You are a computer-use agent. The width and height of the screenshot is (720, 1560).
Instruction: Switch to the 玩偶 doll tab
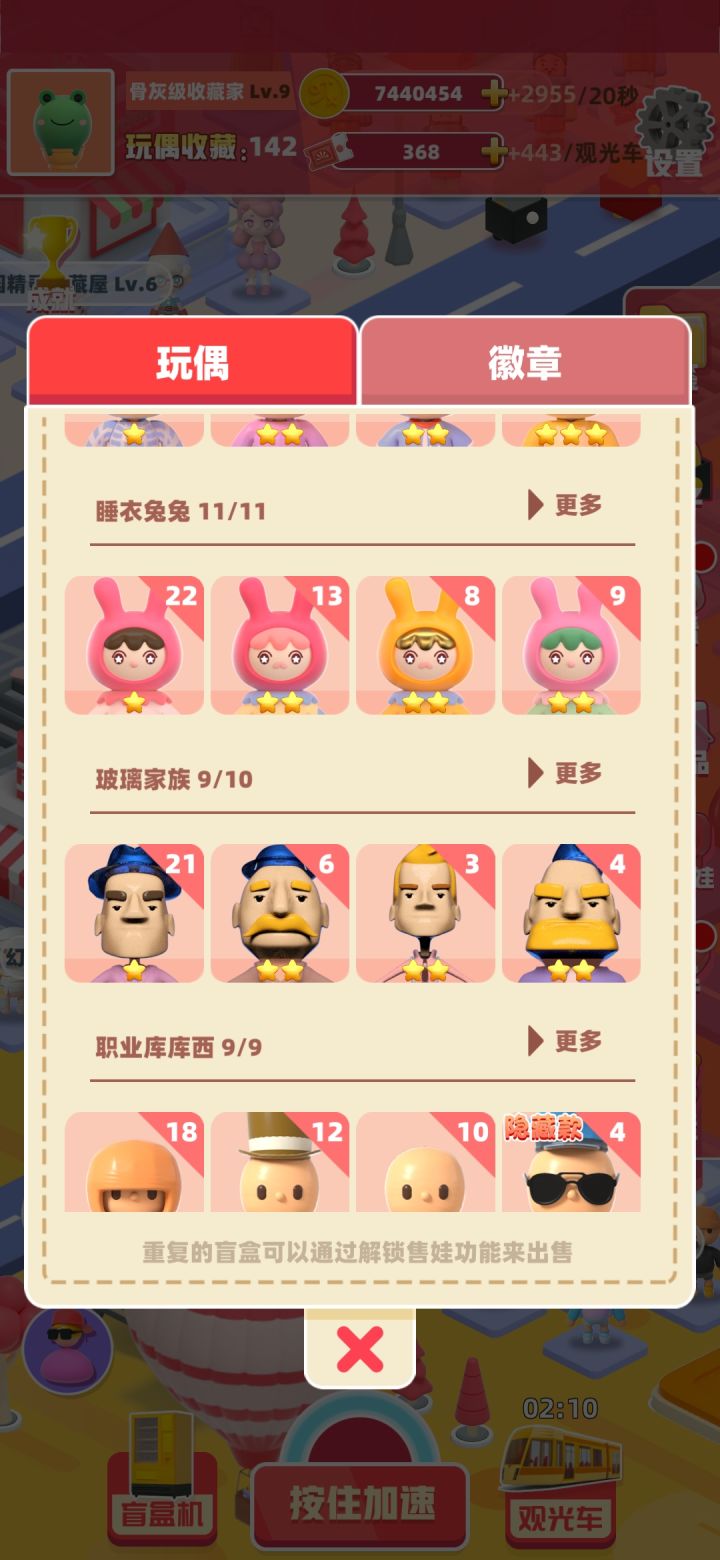coord(193,362)
